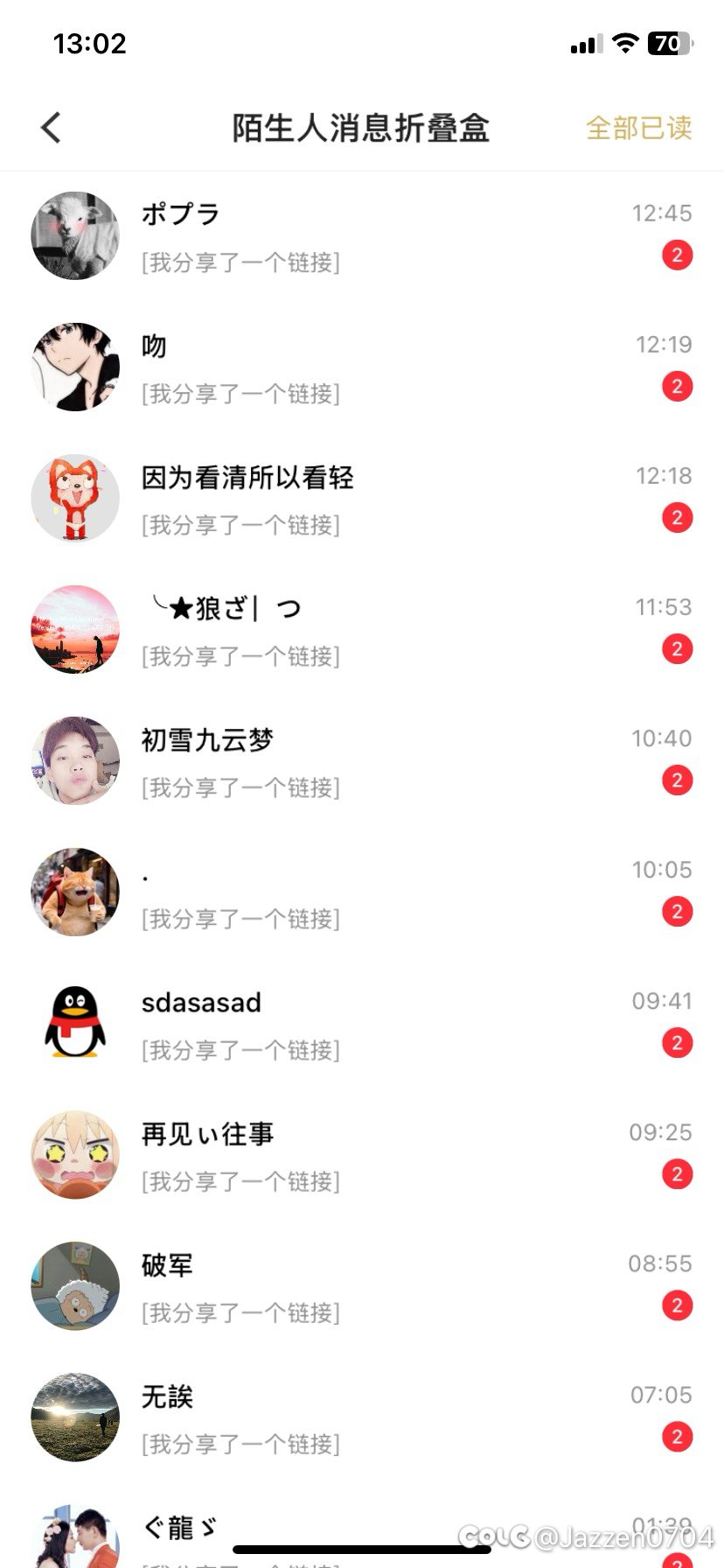Open the conversation from 吻
The width and height of the screenshot is (724, 1568).
point(362,367)
